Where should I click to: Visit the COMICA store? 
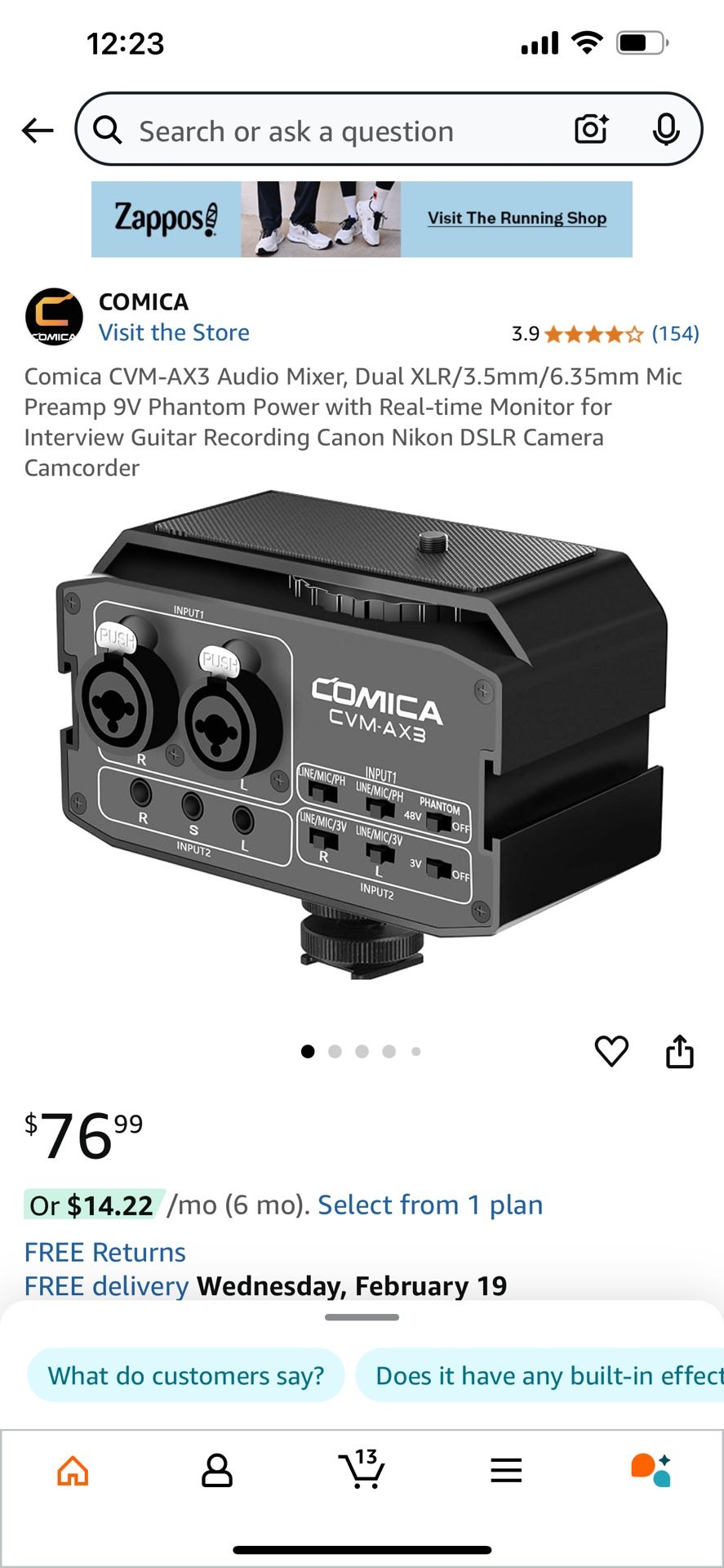pos(174,333)
